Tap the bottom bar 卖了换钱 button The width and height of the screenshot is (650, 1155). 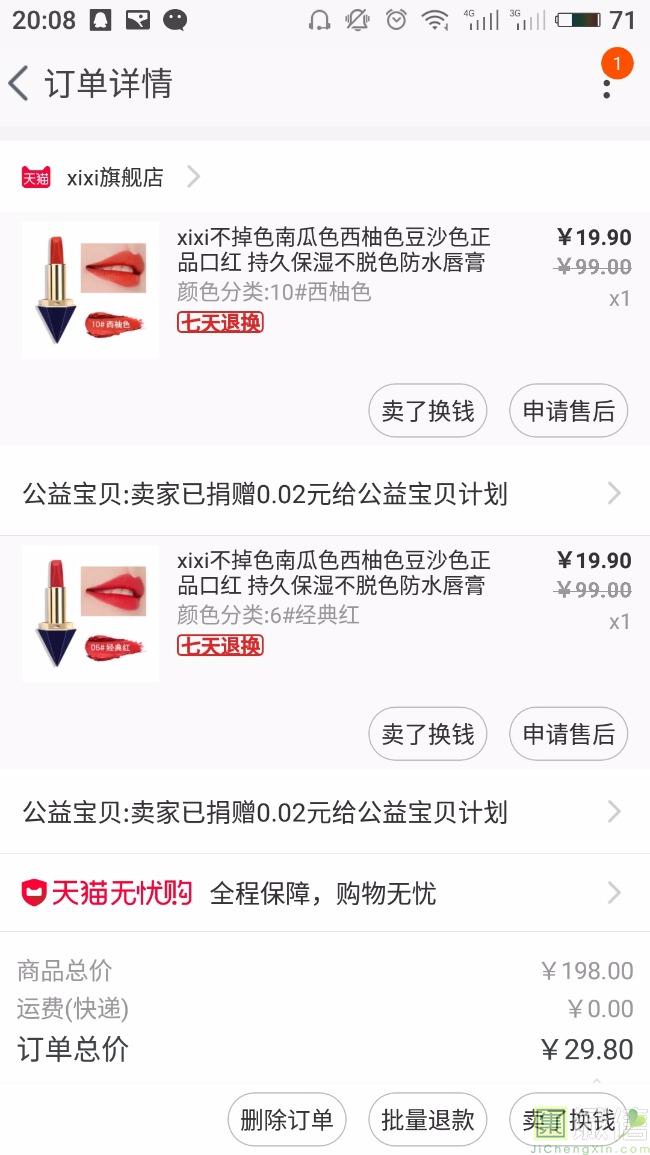(x=568, y=1119)
